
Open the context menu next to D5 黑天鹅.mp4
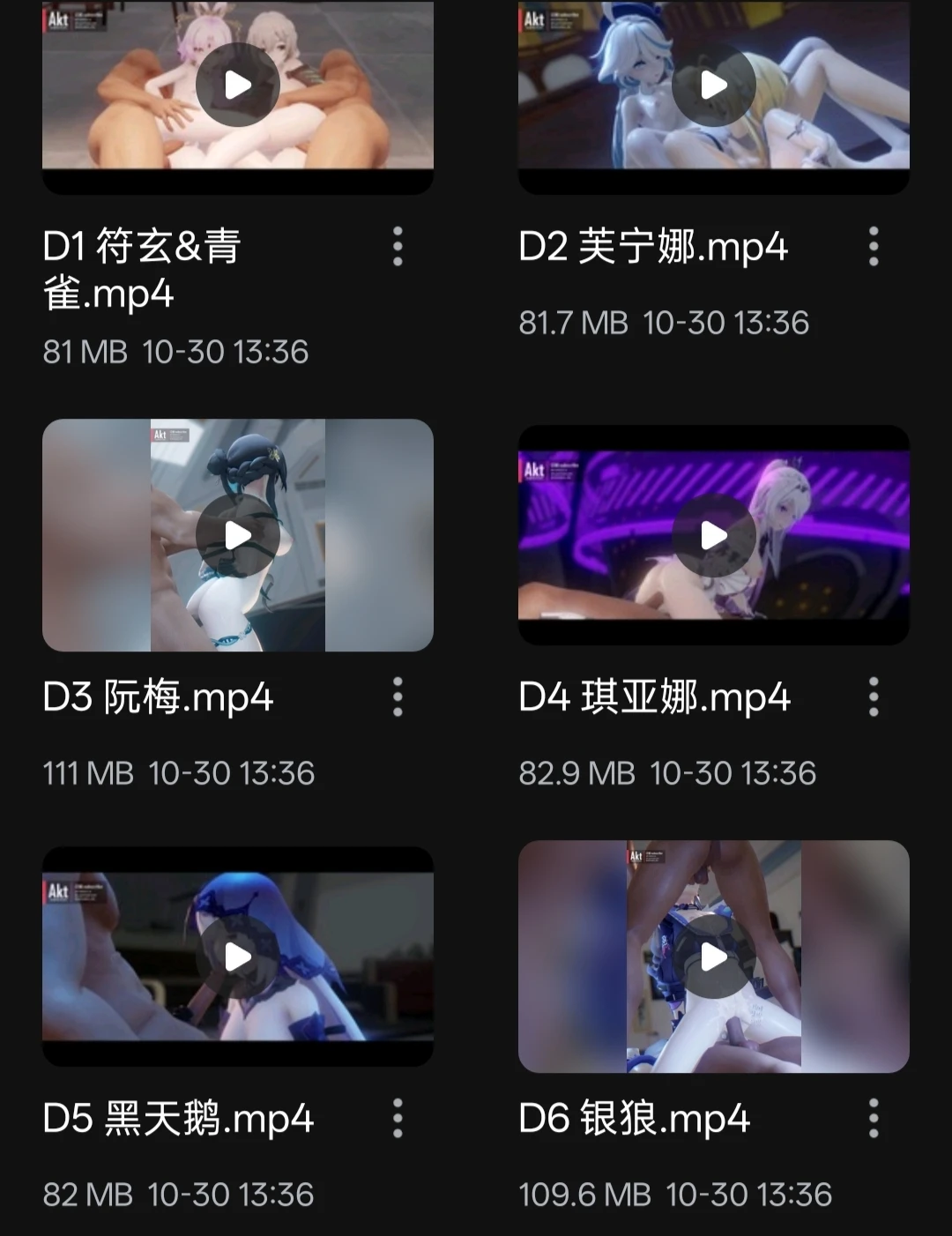point(398,1119)
